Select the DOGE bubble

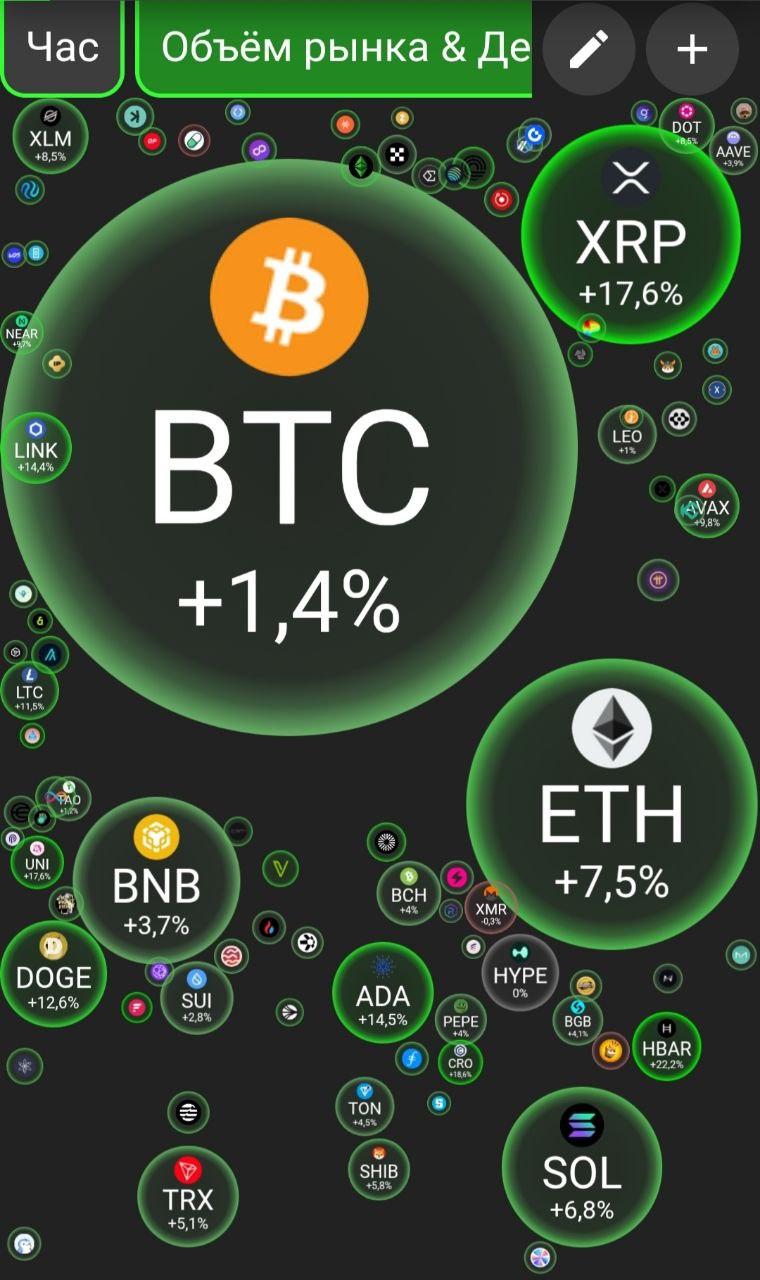pos(53,975)
